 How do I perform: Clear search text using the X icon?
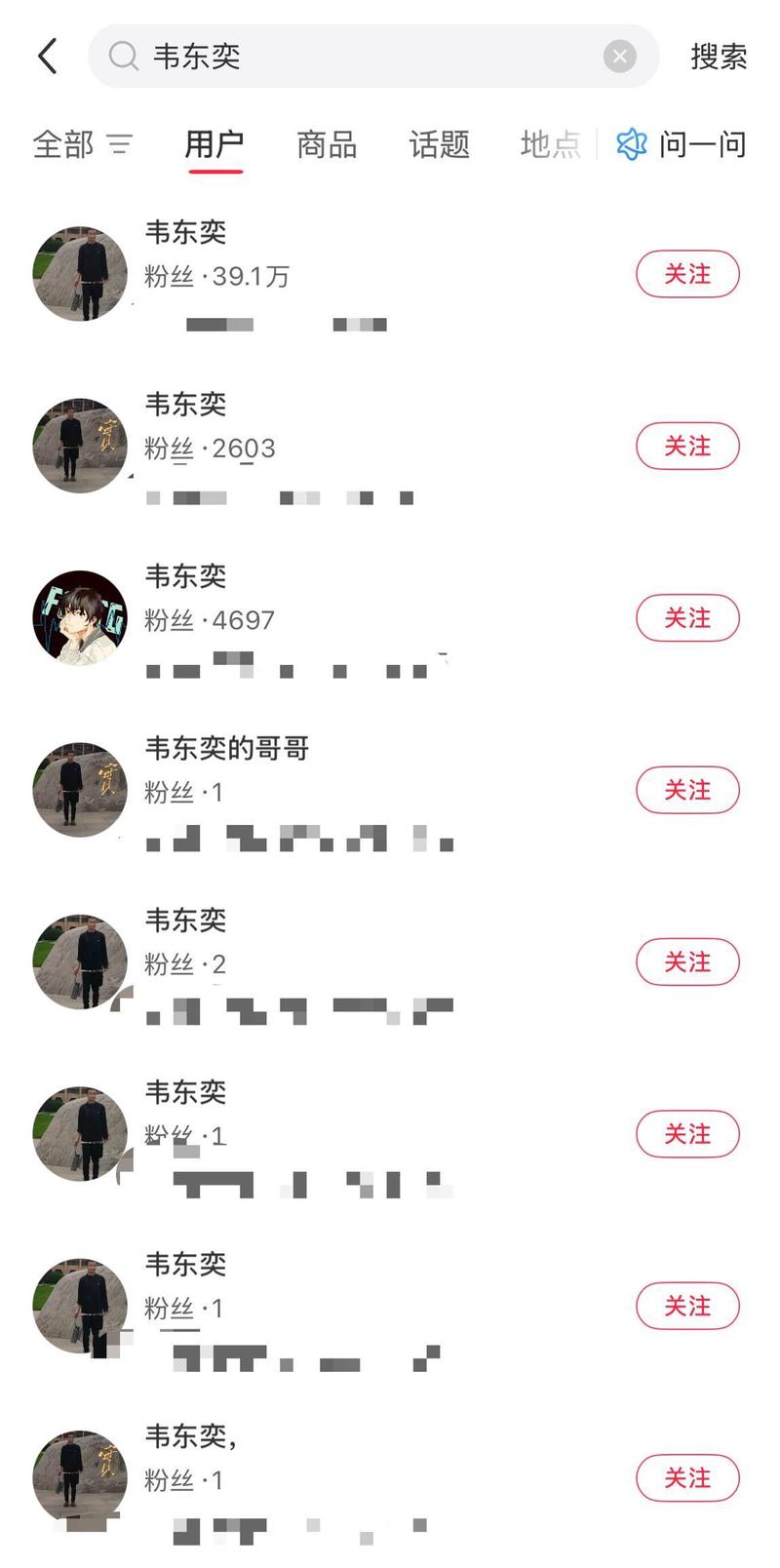(620, 56)
